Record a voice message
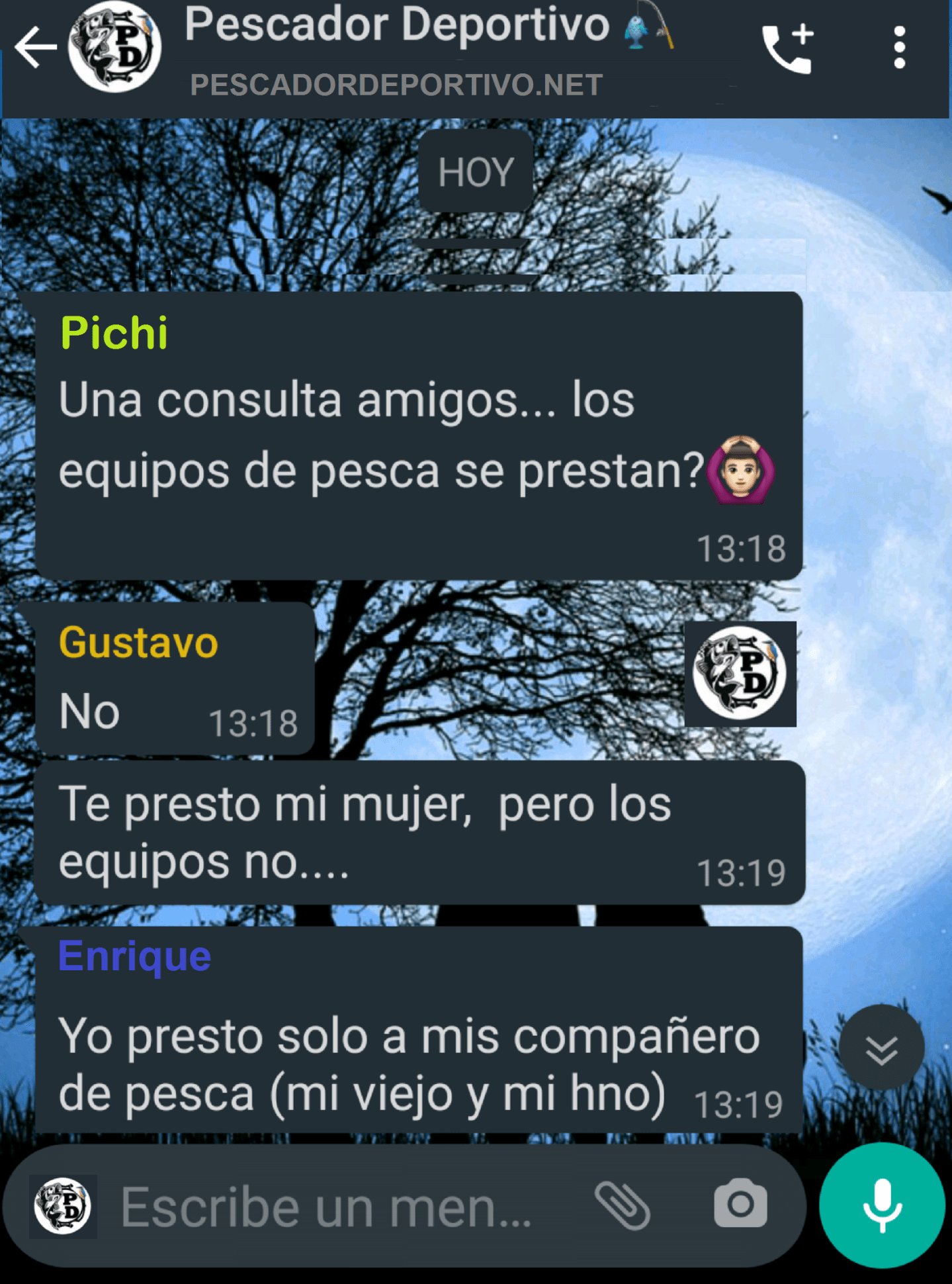Screen dimensions: 952x1284 882,1206
